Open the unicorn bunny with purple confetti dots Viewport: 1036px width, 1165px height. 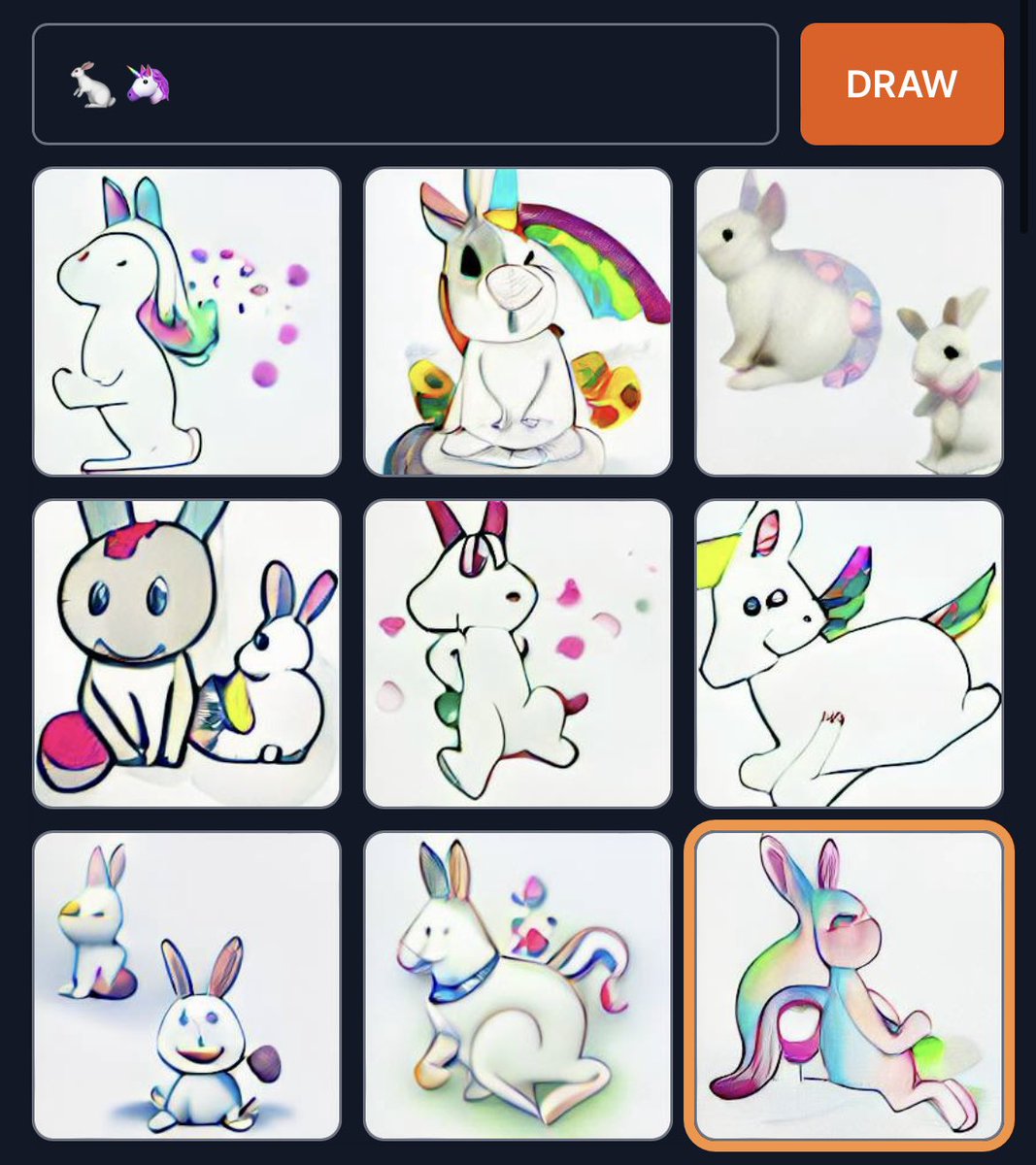[x=186, y=321]
